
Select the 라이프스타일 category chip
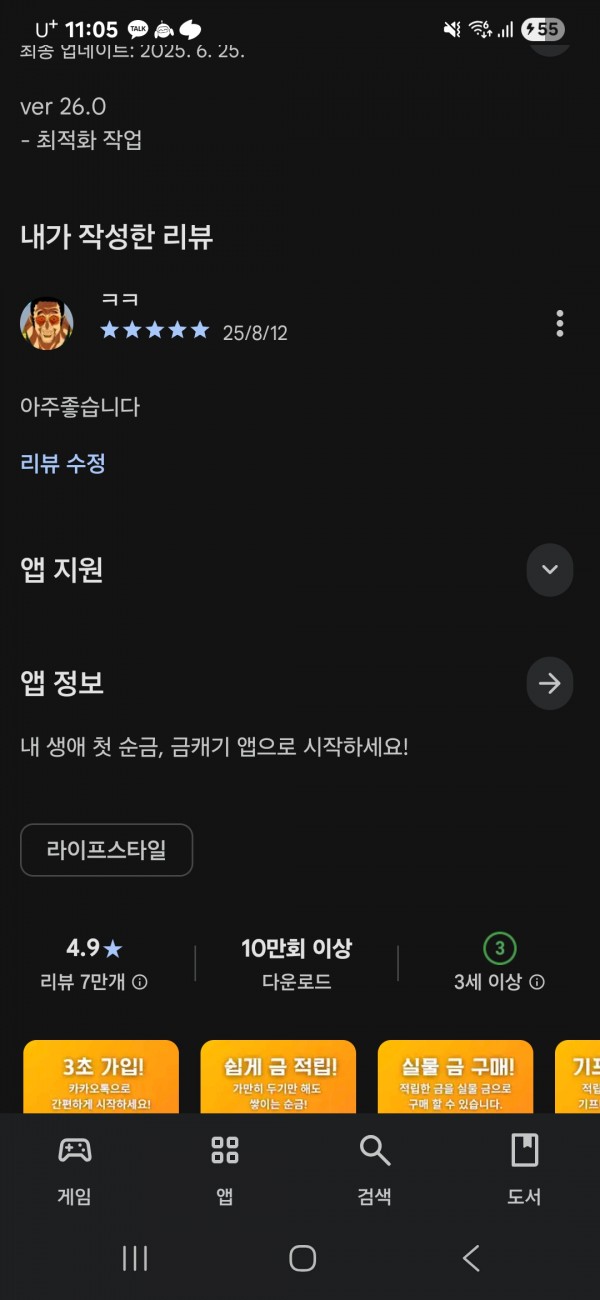click(x=106, y=850)
